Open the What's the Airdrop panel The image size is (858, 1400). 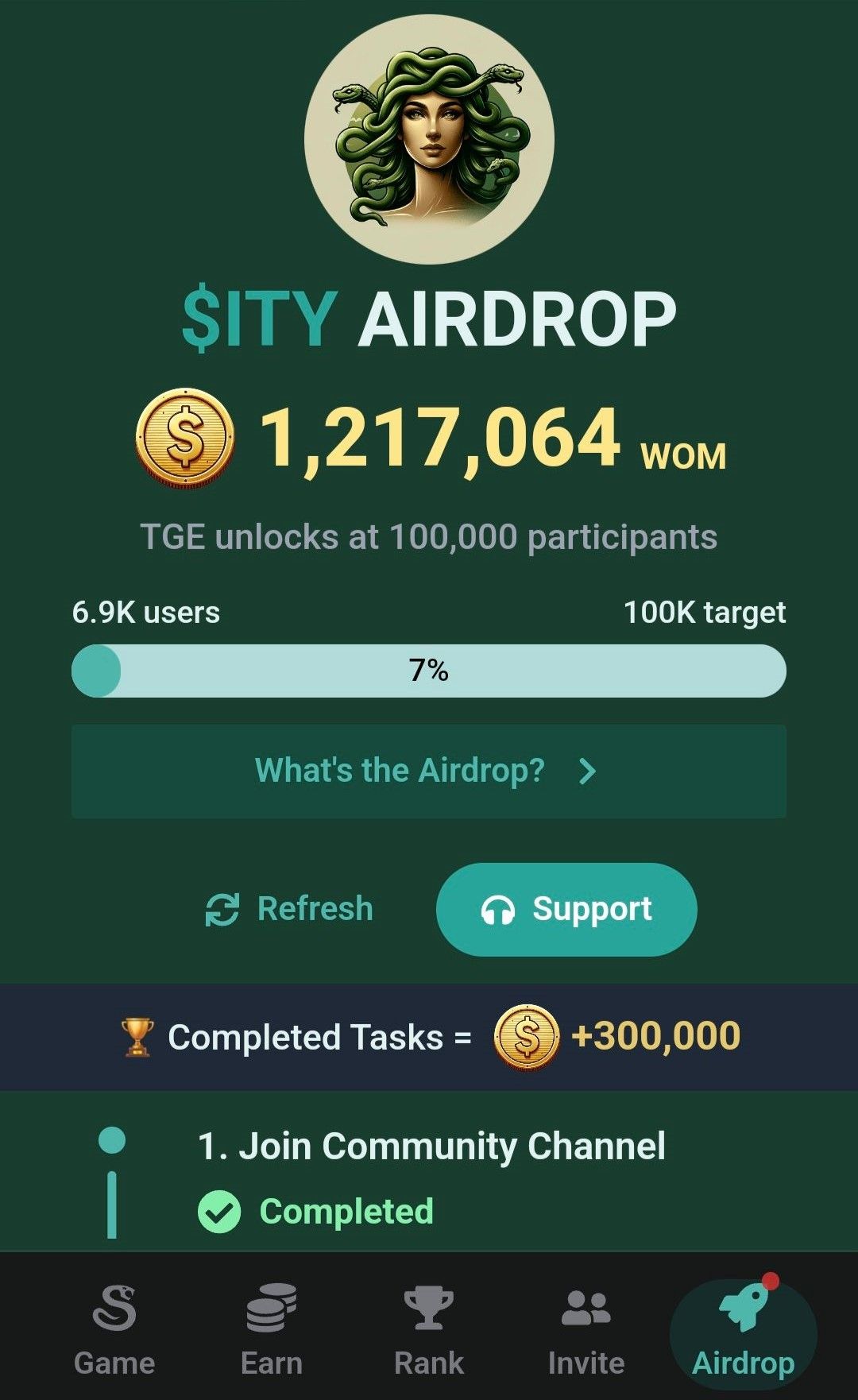[429, 770]
